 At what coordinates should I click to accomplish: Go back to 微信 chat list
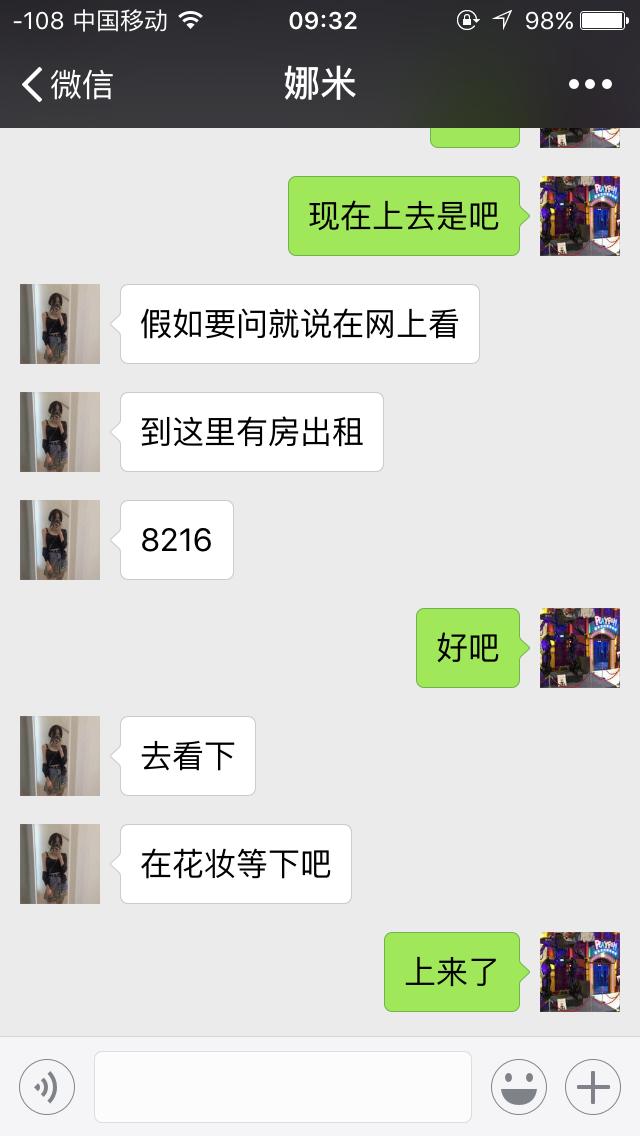pyautogui.click(x=66, y=85)
